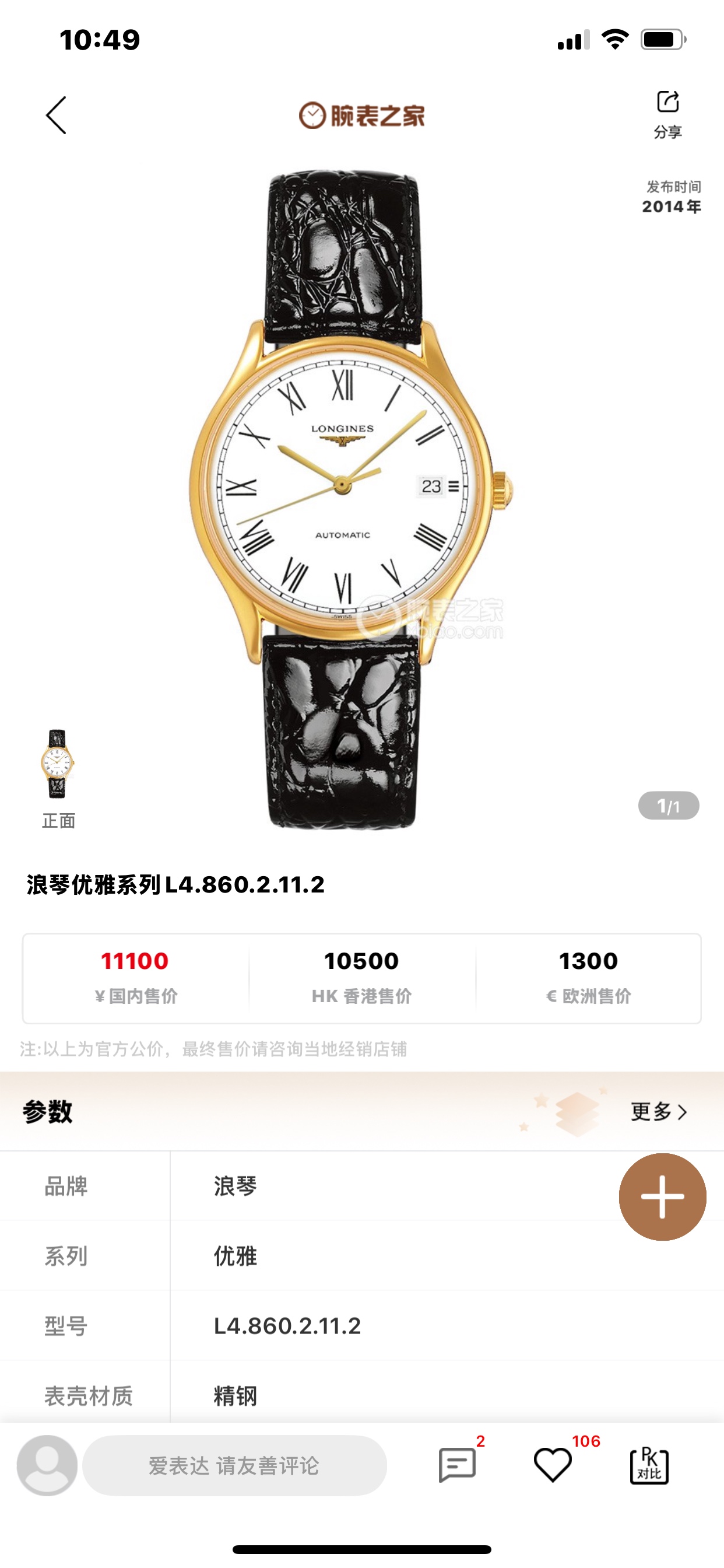Open the comment input field
The width and height of the screenshot is (724, 1568).
point(234,1466)
